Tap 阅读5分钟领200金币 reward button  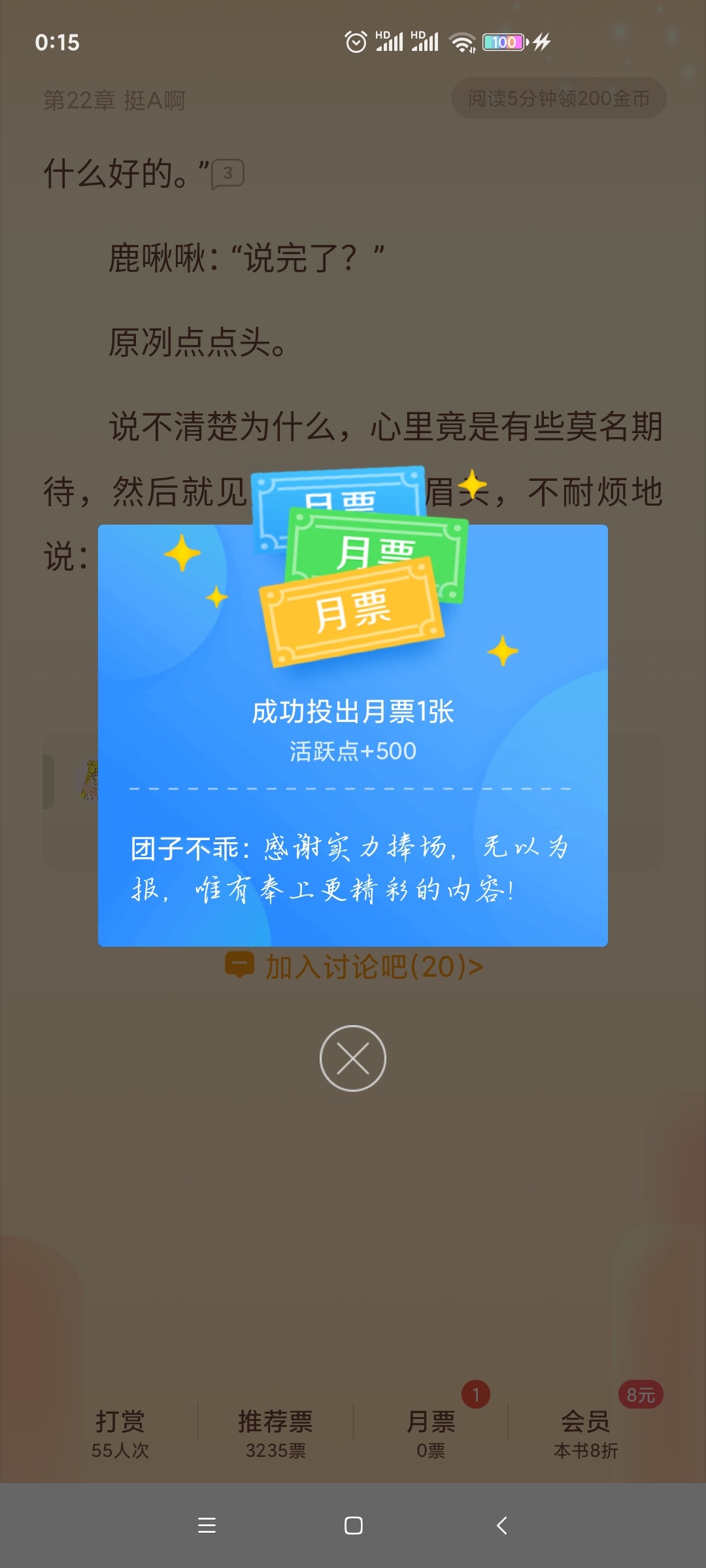(559, 99)
